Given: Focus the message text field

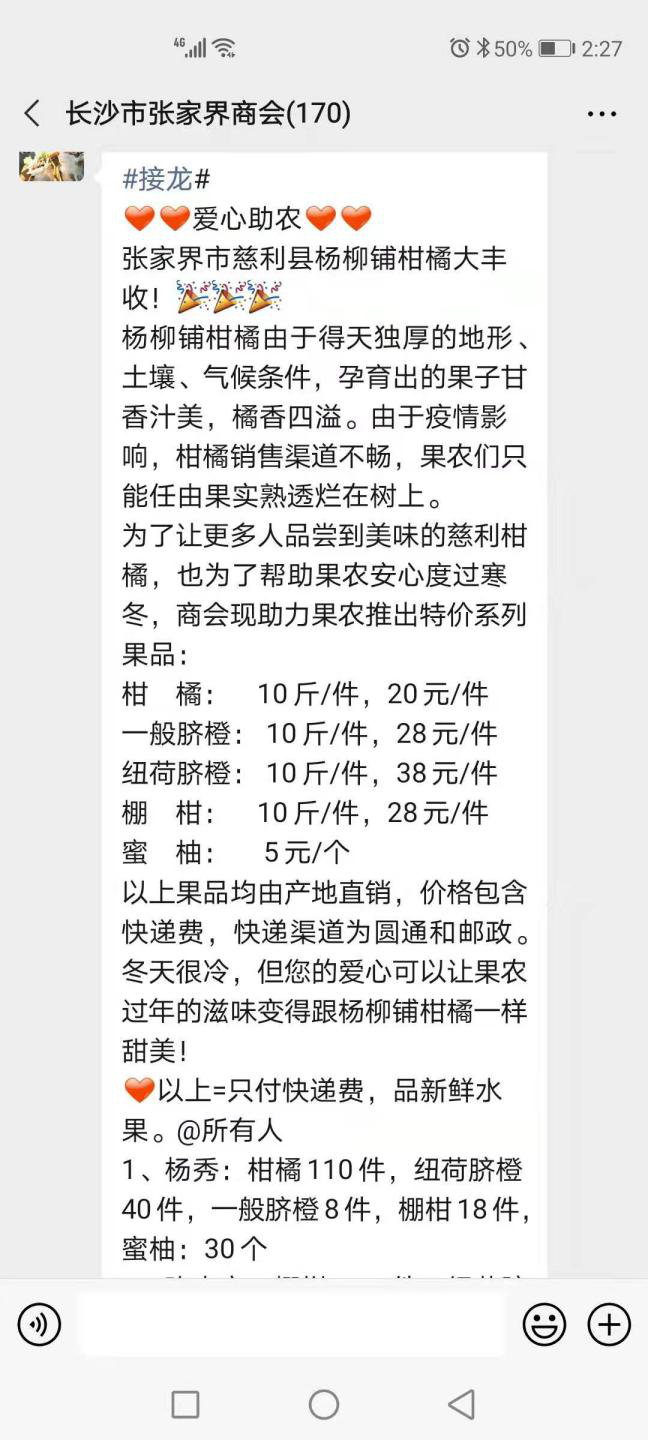Looking at the screenshot, I should pos(290,1325).
